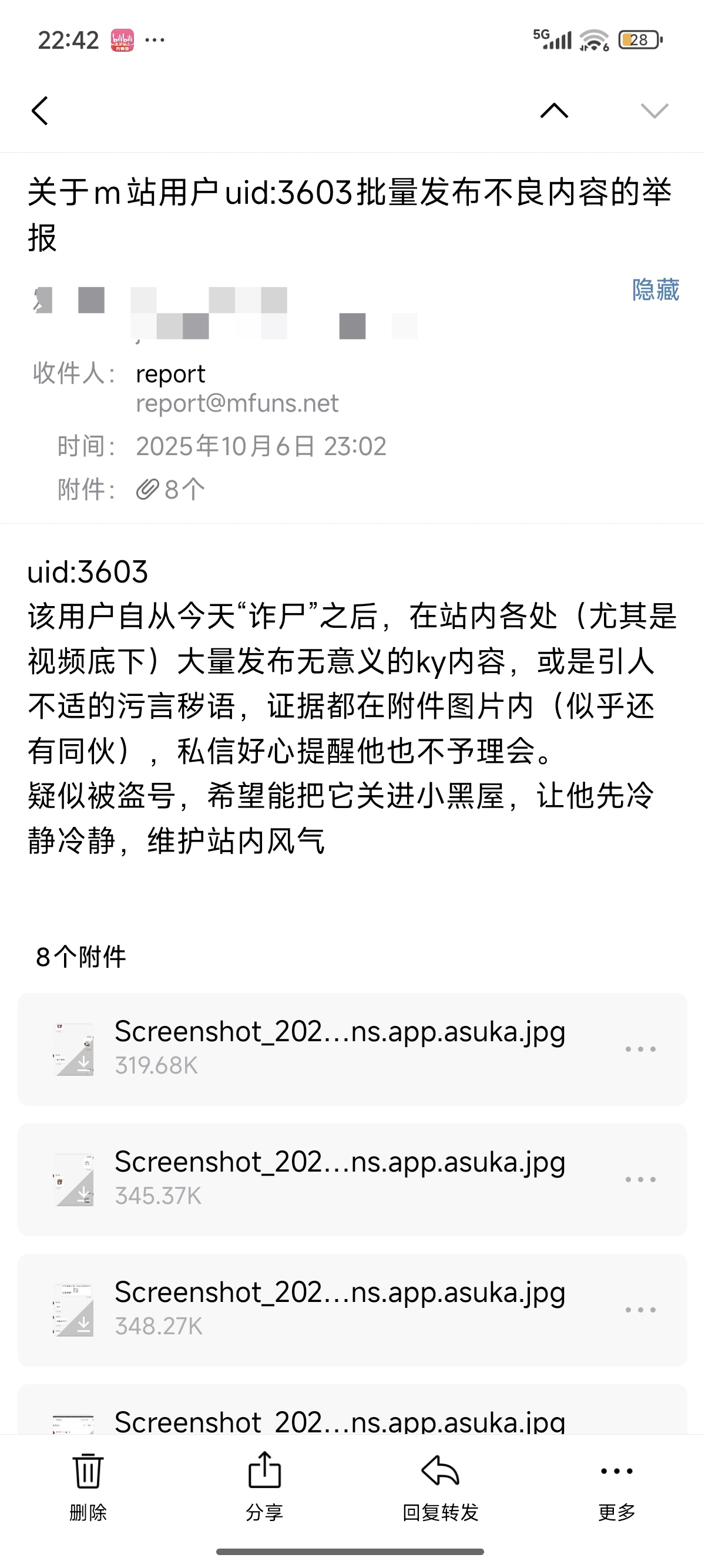Hide the email details with 隐藏
The width and height of the screenshot is (705, 1568).
tap(655, 290)
